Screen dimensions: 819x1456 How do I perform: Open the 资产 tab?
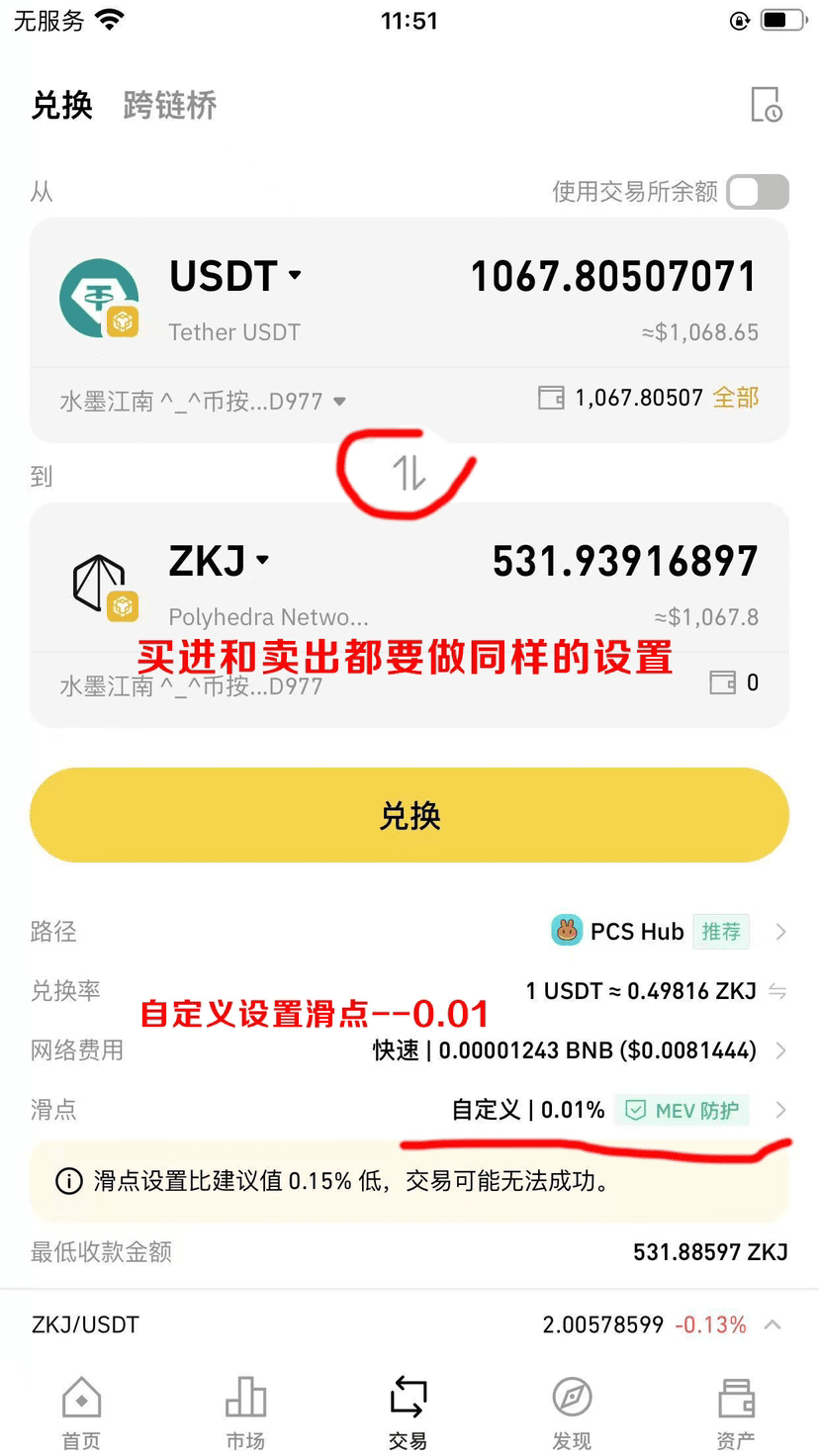735,1411
